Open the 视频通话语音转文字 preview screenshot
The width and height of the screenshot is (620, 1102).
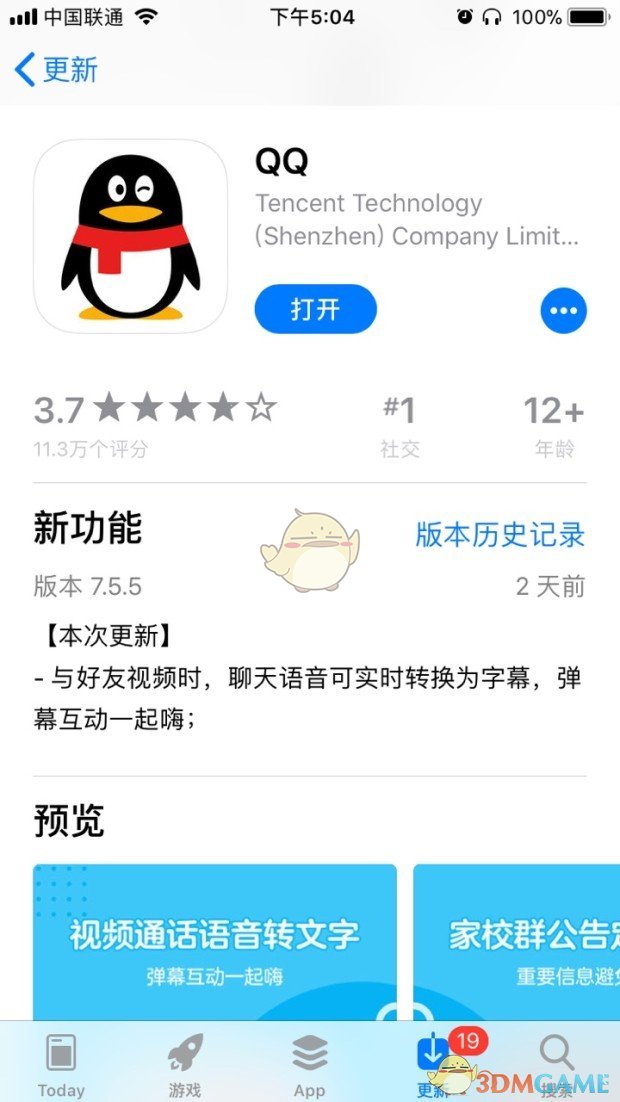[x=214, y=940]
